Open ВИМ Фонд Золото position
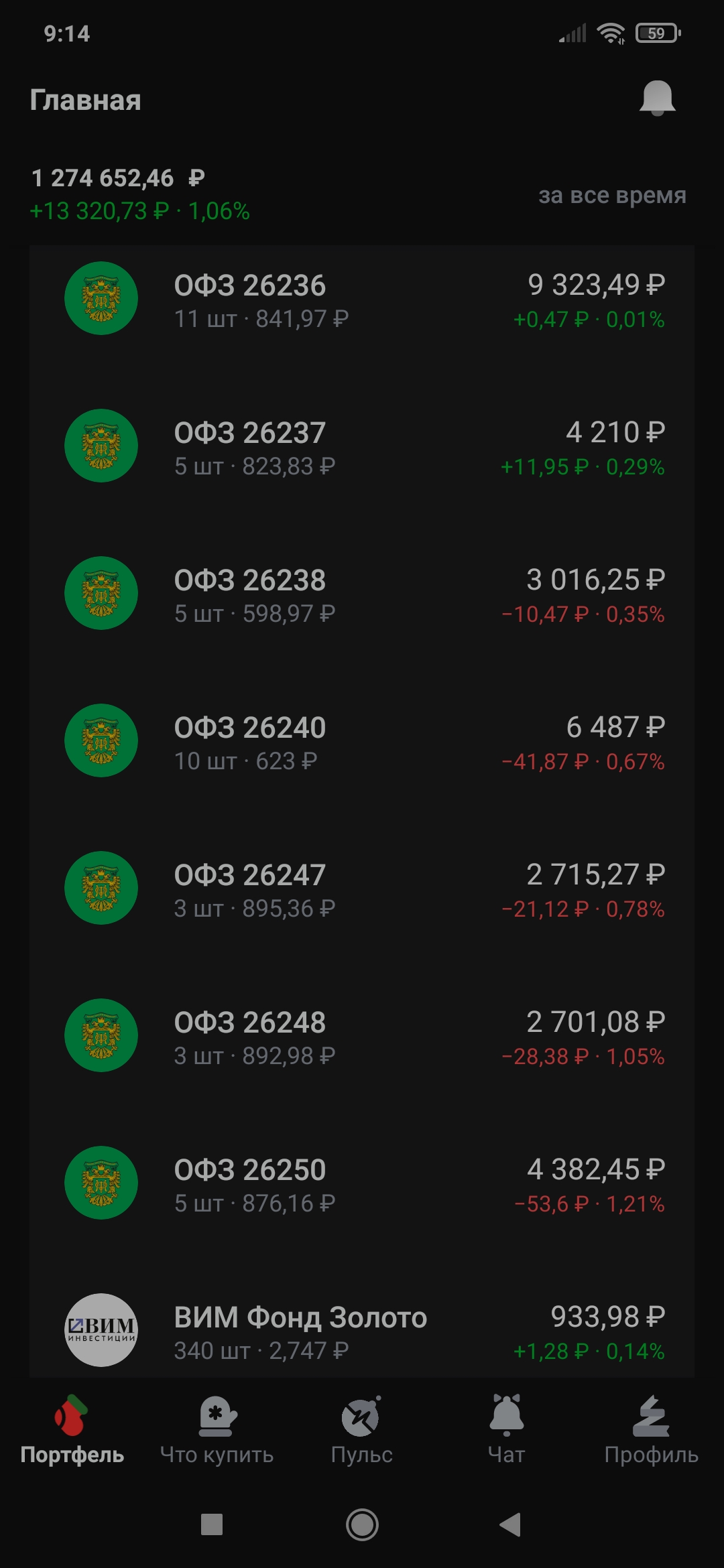The image size is (724, 1568). (362, 1331)
